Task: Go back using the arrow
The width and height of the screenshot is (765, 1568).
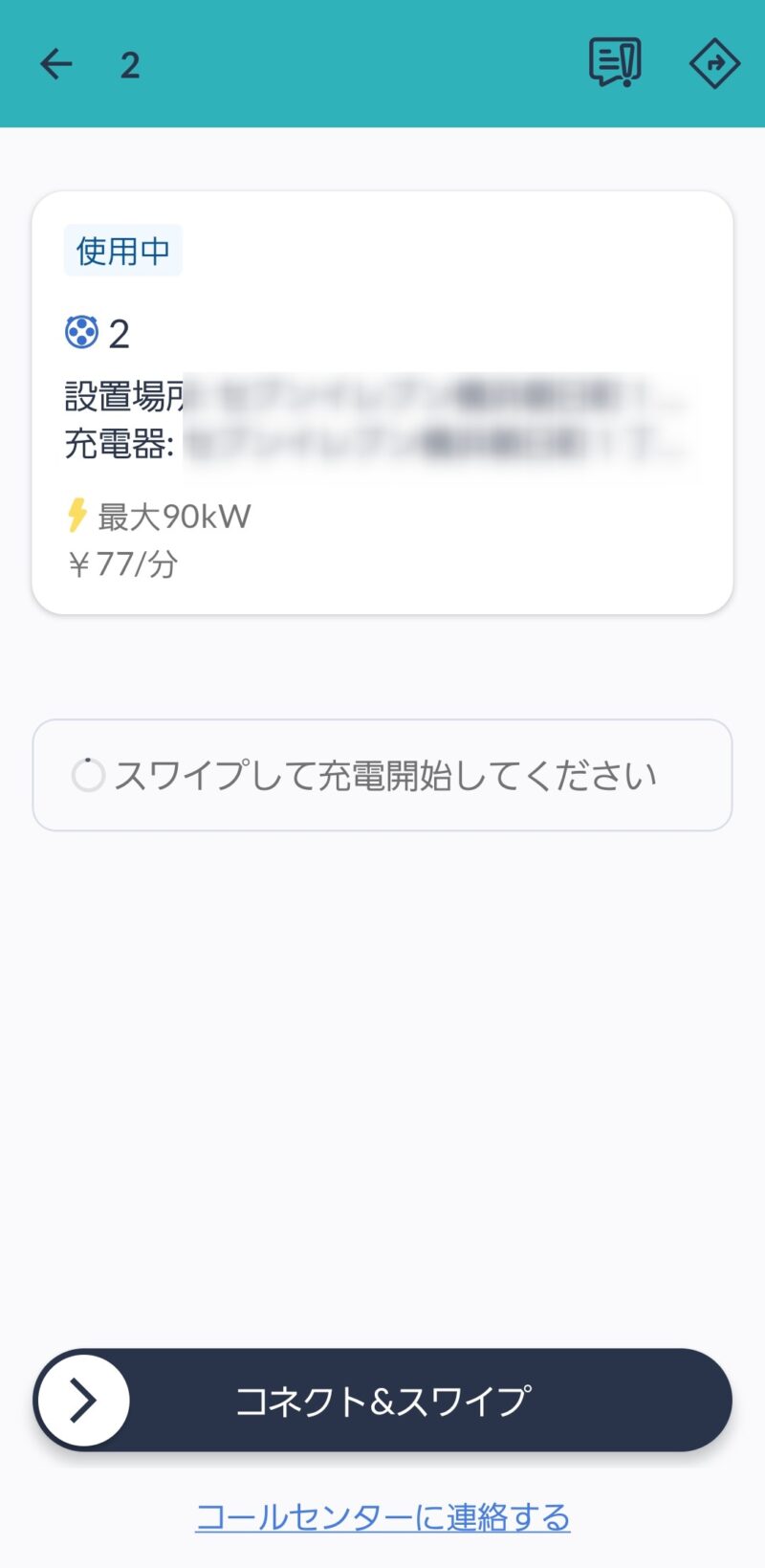Action: point(56,64)
